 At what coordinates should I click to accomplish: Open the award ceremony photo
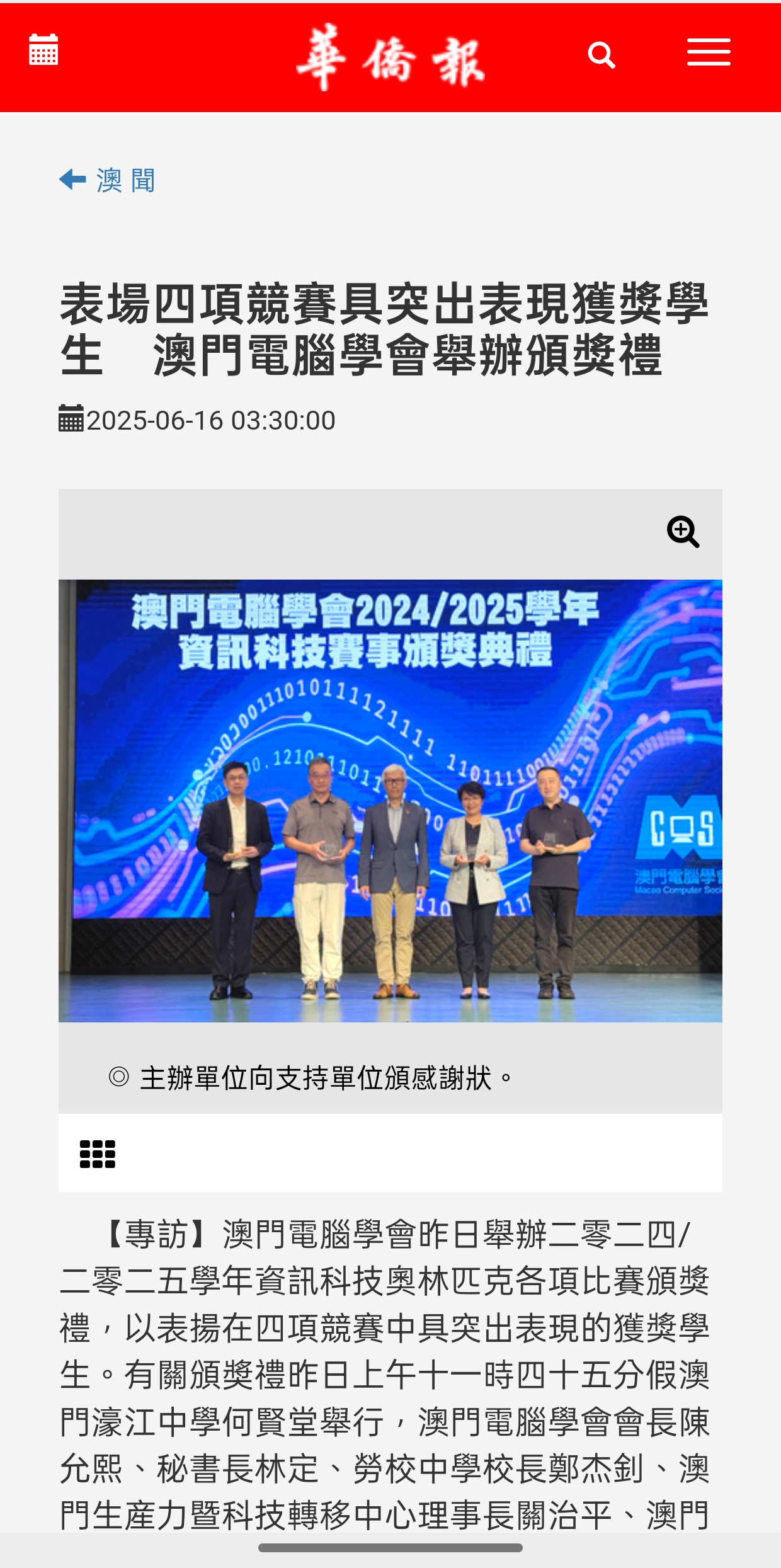click(390, 800)
